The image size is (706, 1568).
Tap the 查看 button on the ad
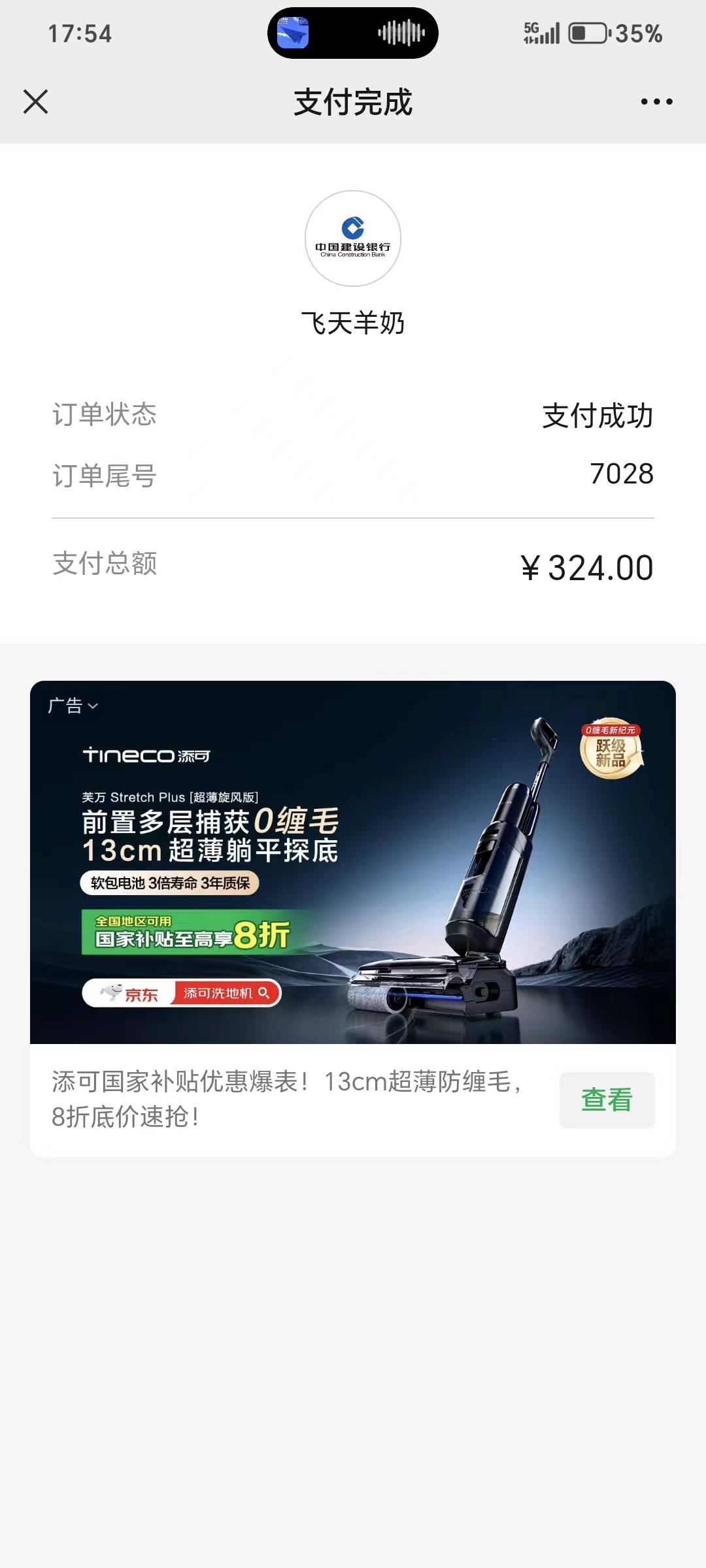607,1100
